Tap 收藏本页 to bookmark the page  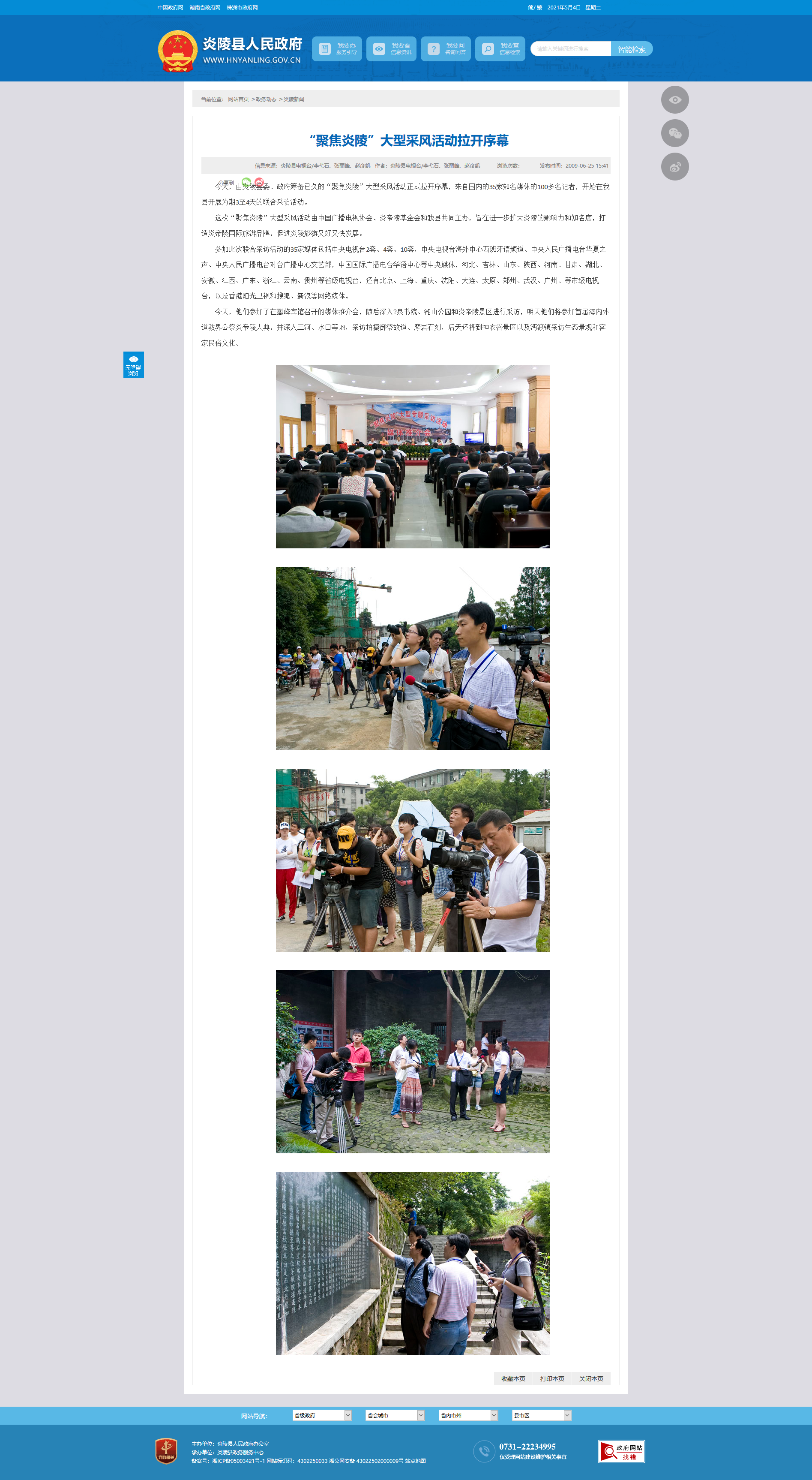point(513,1378)
